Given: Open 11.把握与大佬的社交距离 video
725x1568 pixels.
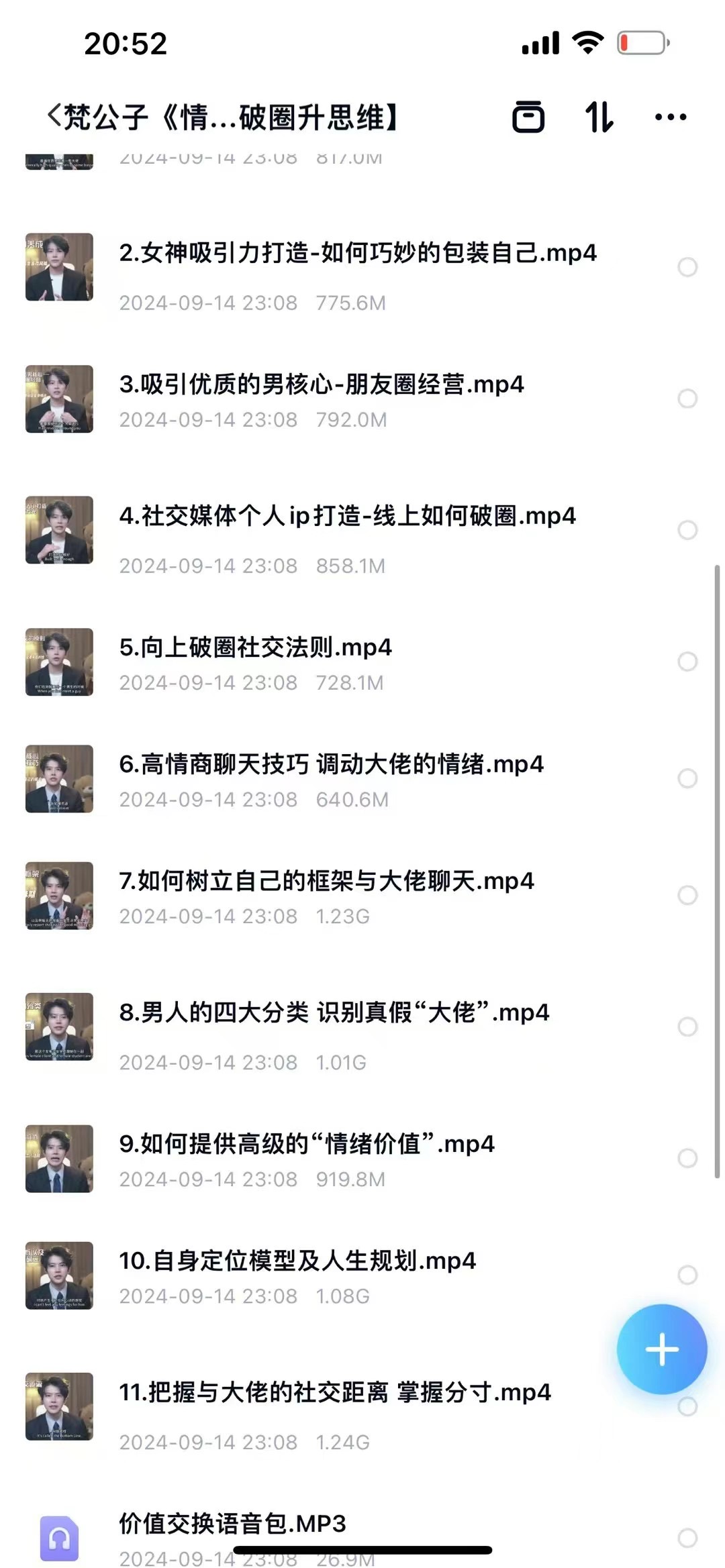Looking at the screenshot, I should [334, 1393].
